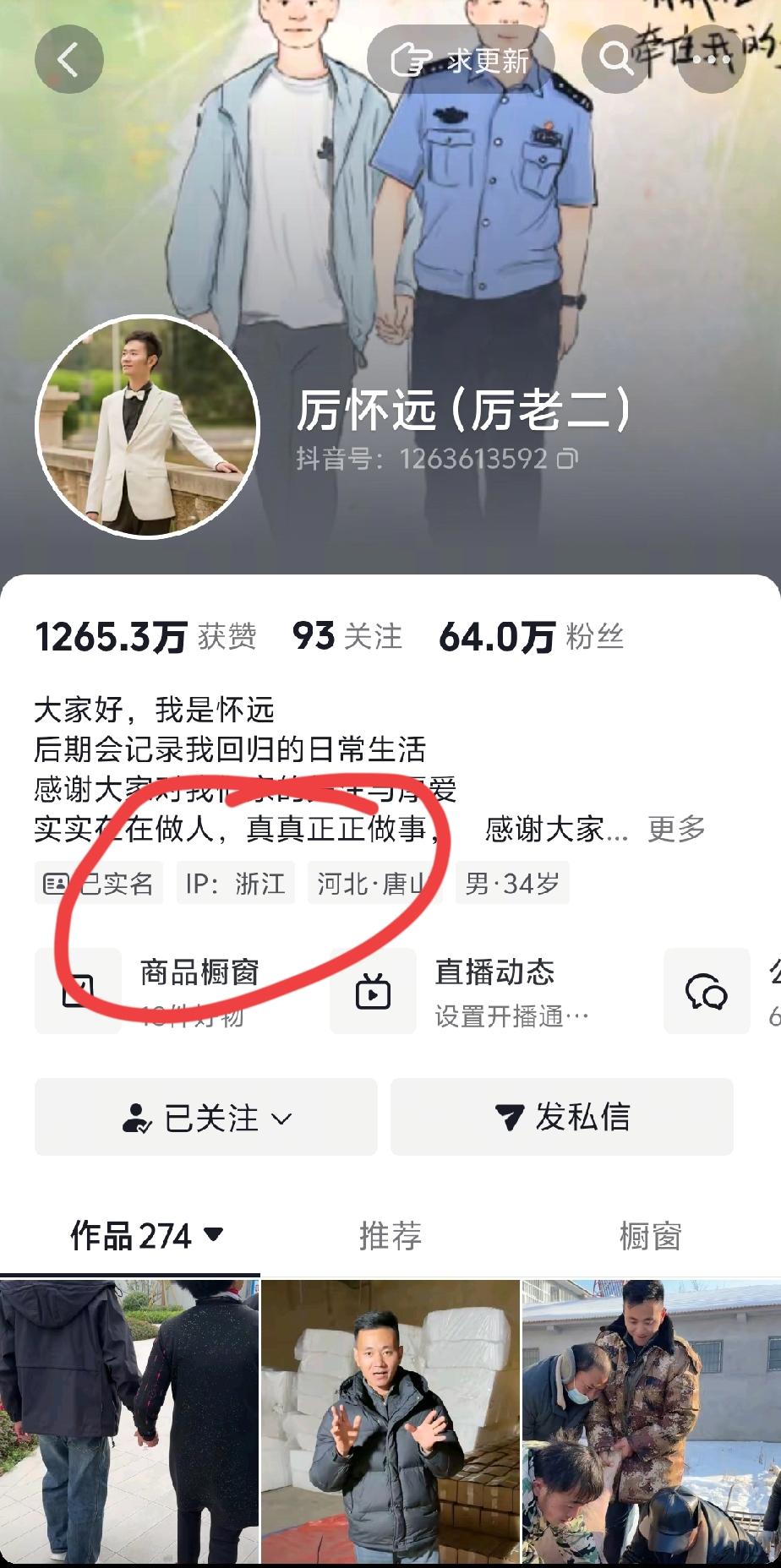Open 直播动态 via its TV icon
781x1568 pixels.
(373, 991)
